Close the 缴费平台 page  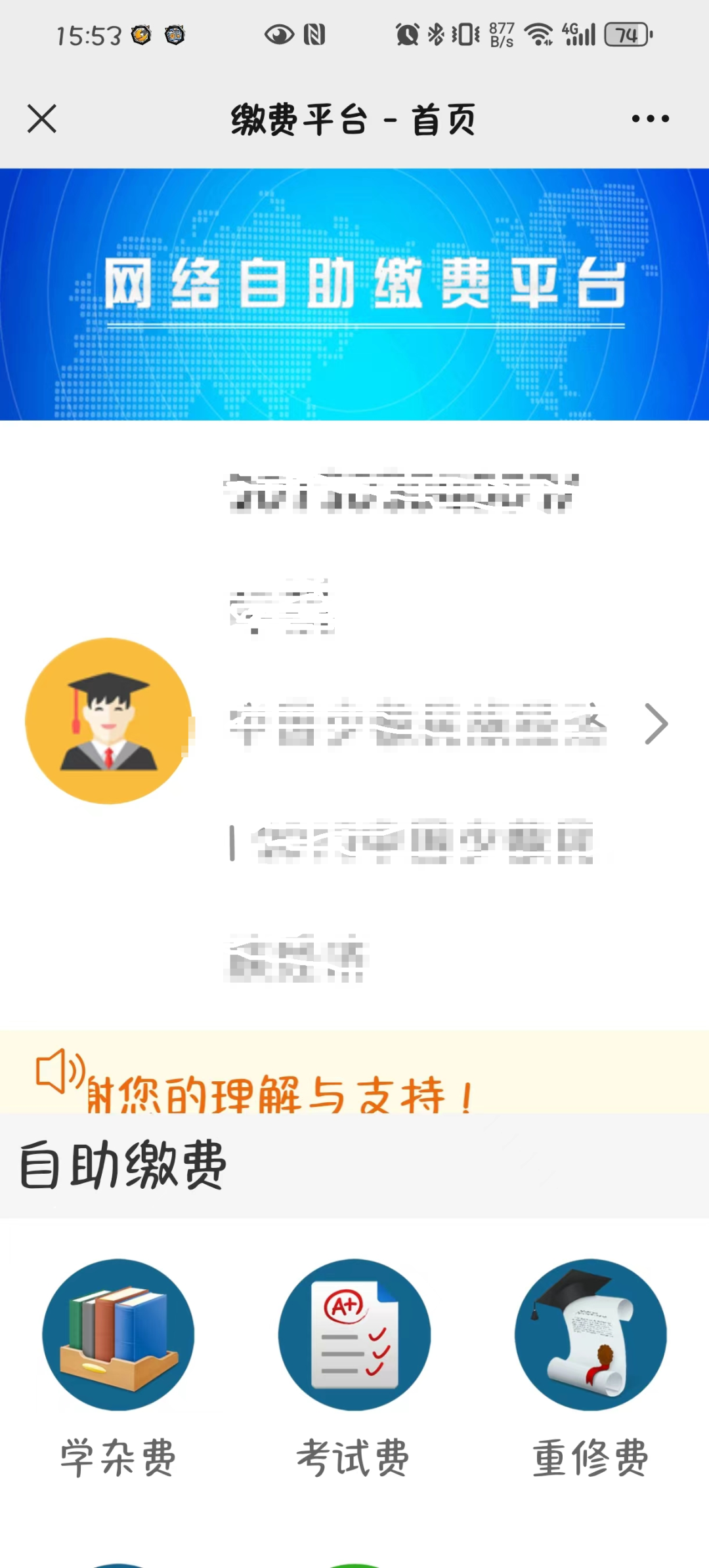tap(42, 119)
